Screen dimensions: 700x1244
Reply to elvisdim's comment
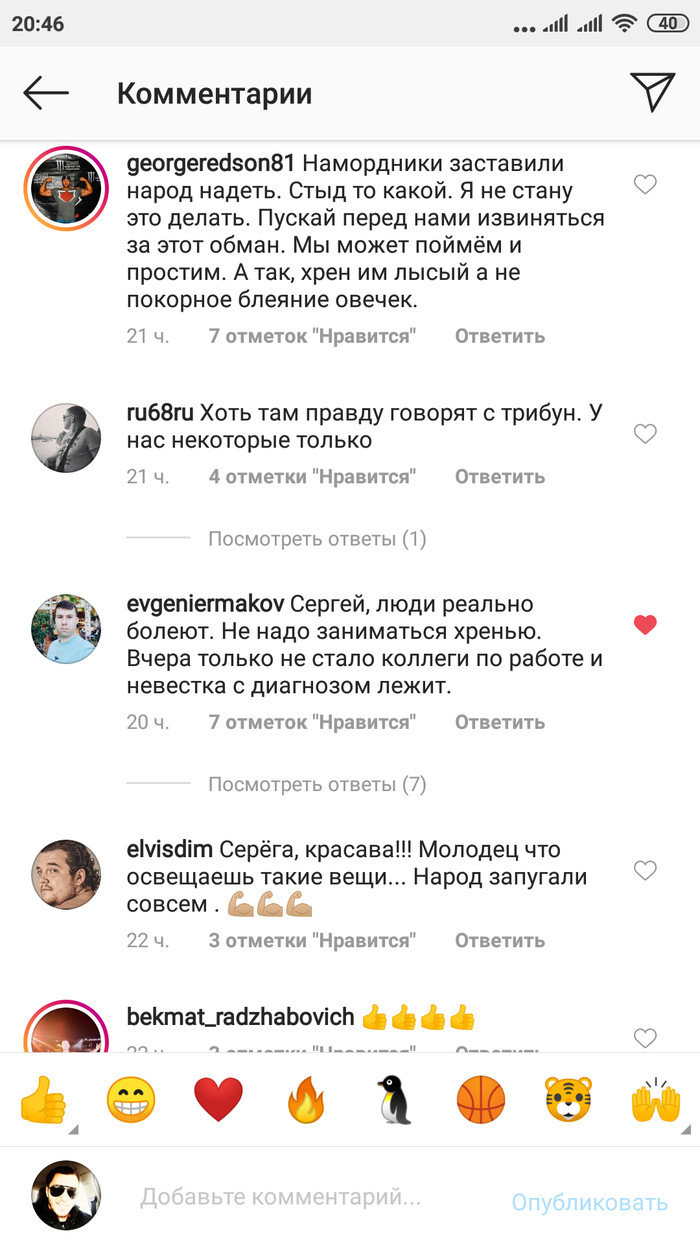click(499, 940)
